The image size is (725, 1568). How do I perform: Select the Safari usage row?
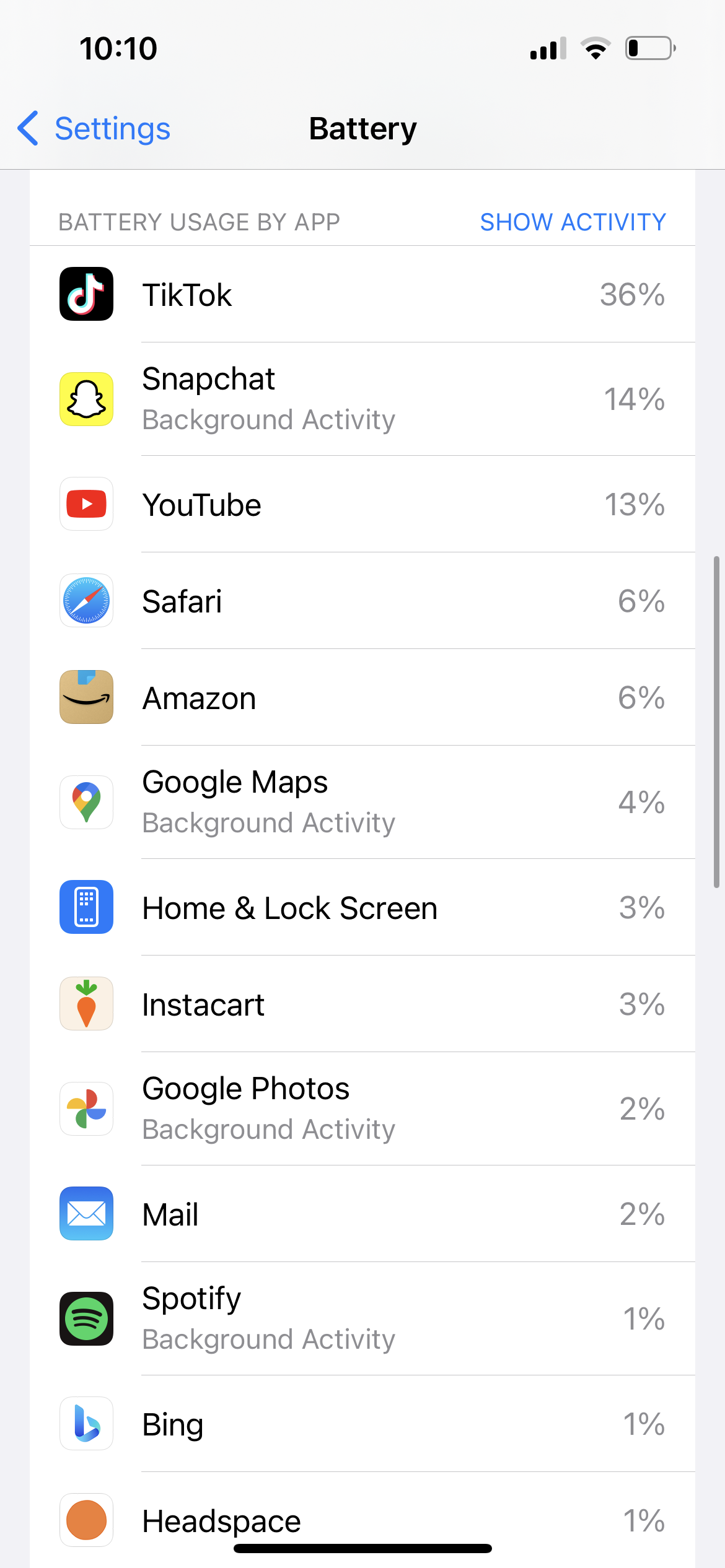pyautogui.click(x=362, y=601)
